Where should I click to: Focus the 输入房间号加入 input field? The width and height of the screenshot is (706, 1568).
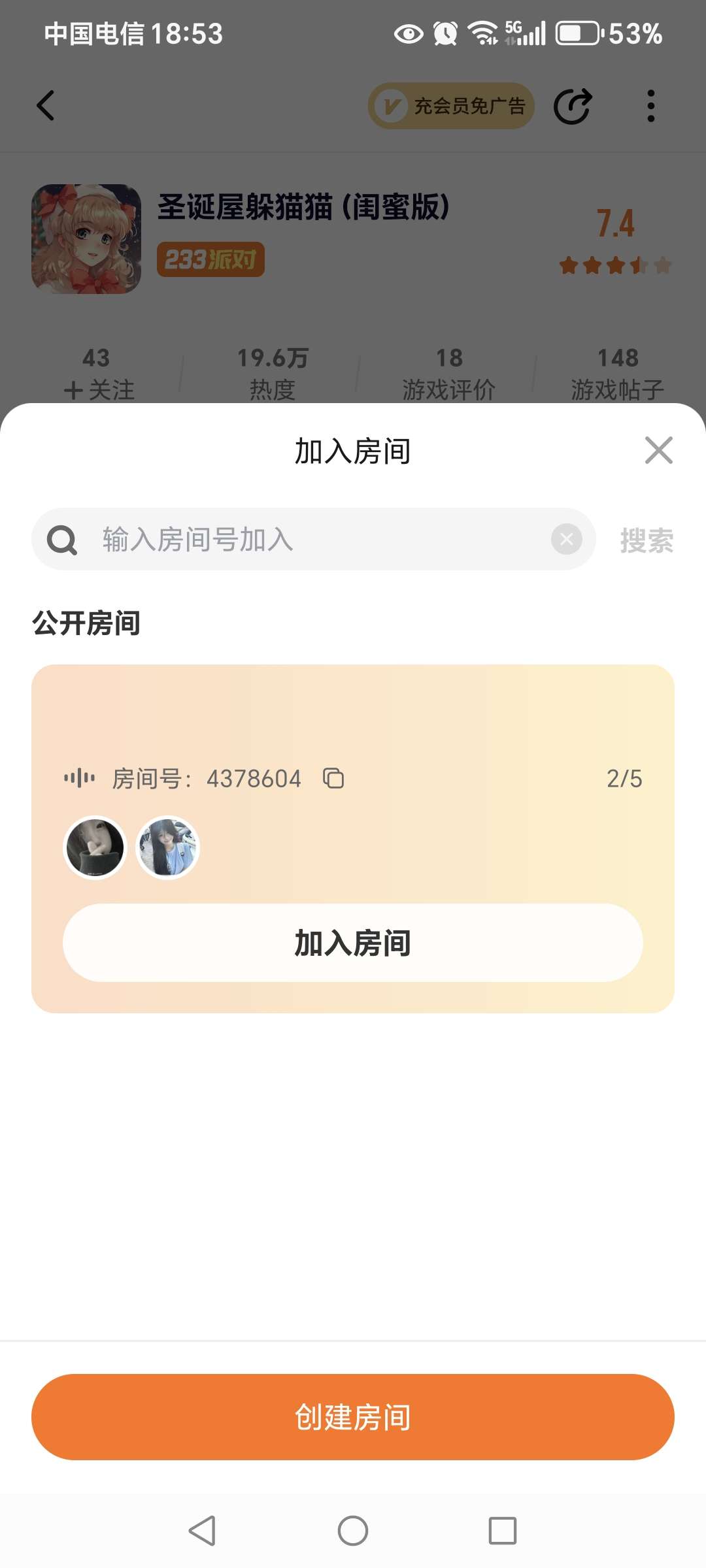coord(314,540)
